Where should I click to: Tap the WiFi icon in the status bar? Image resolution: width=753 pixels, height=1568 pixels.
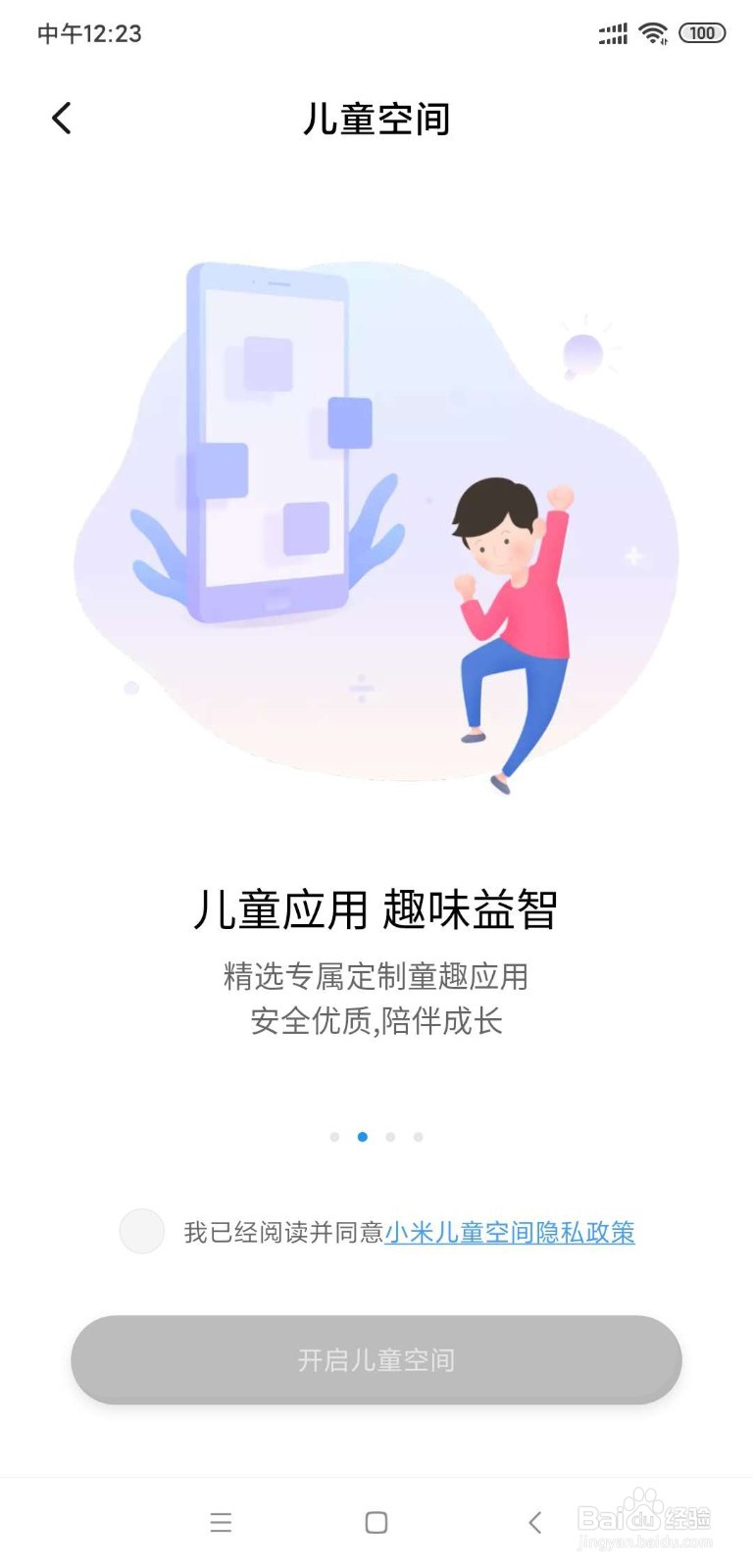654,32
